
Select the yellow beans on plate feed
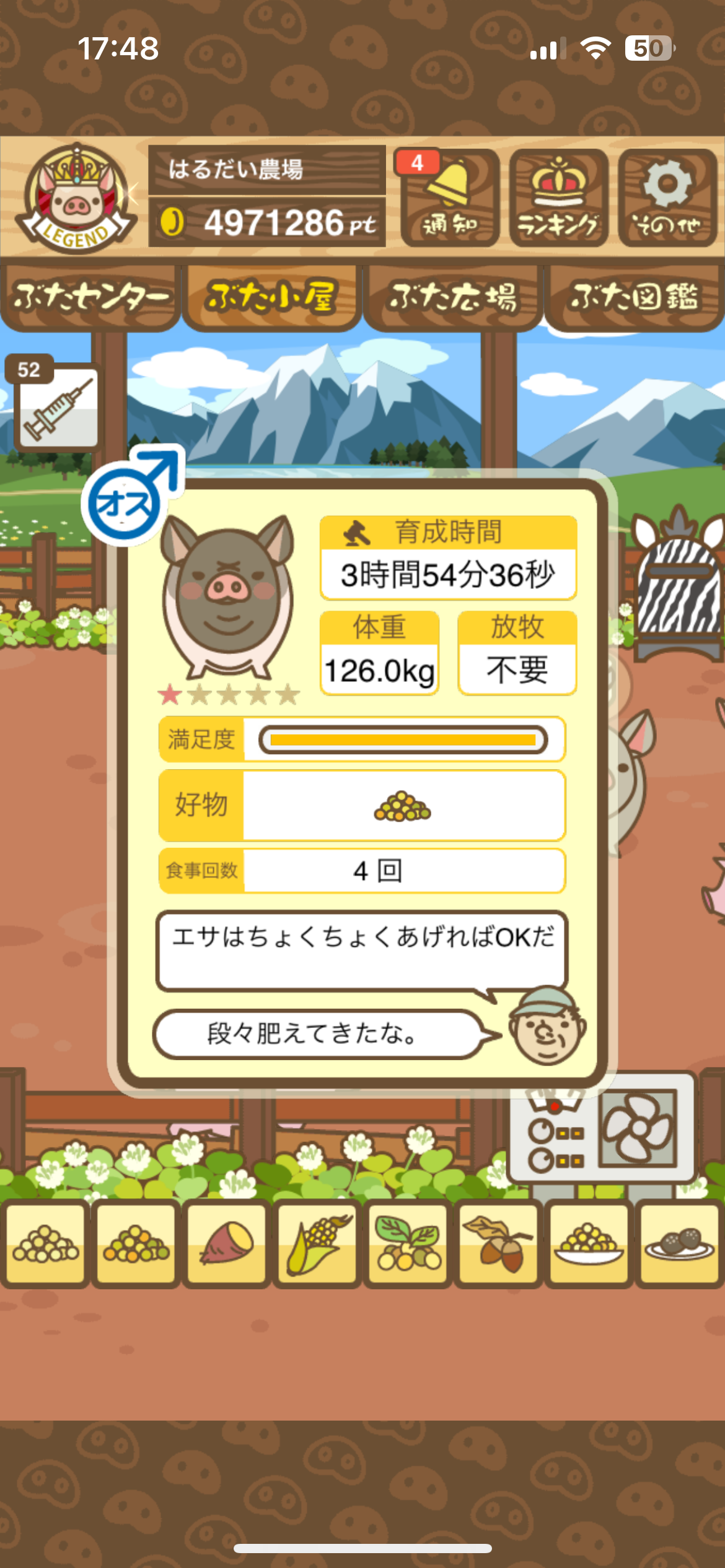589,1244
